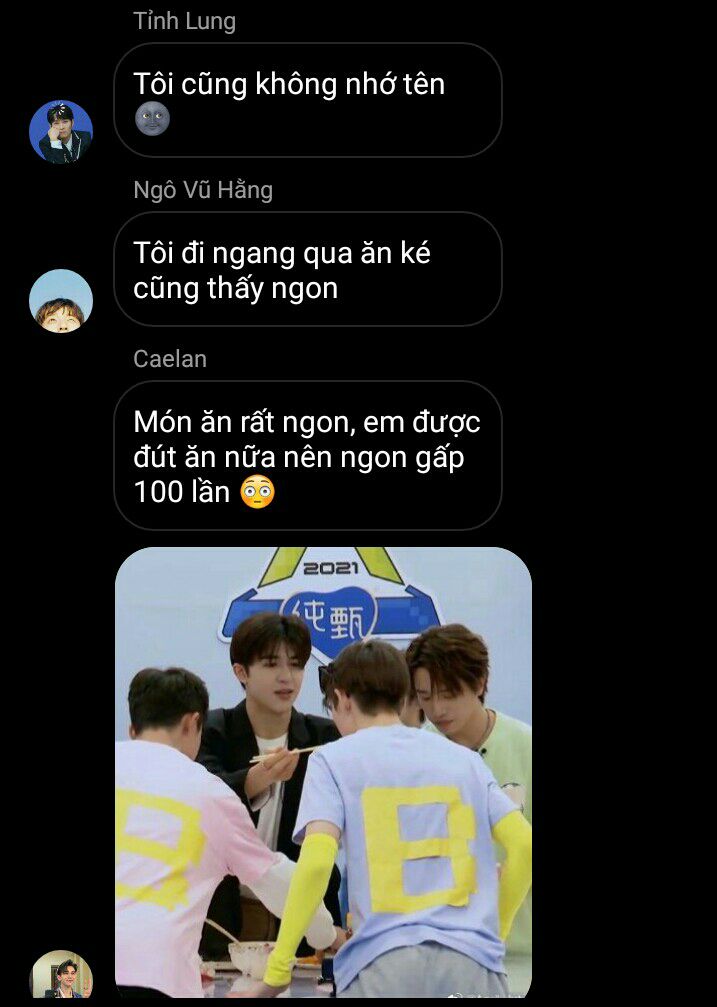Open Tỉnh Lung's profile picture

click(61, 132)
